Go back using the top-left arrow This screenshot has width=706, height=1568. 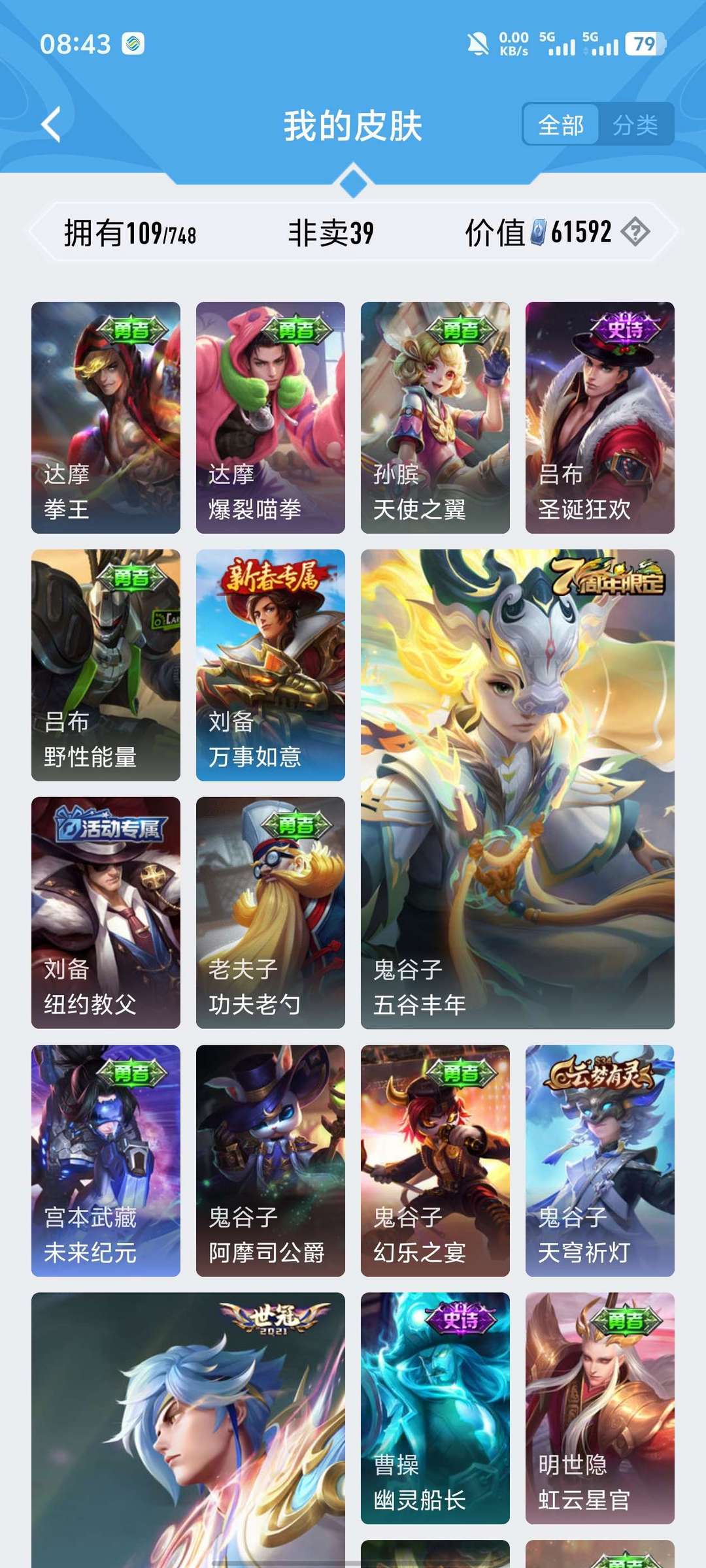51,124
